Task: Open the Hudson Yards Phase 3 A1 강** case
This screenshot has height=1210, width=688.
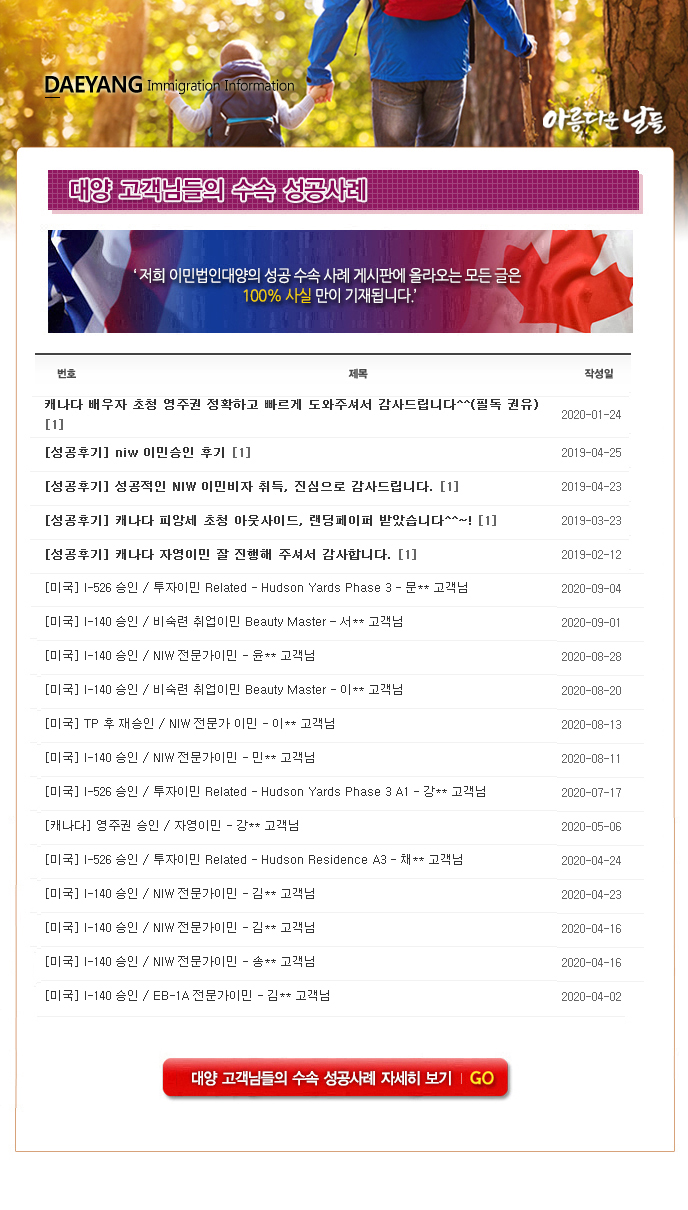Action: [265, 792]
